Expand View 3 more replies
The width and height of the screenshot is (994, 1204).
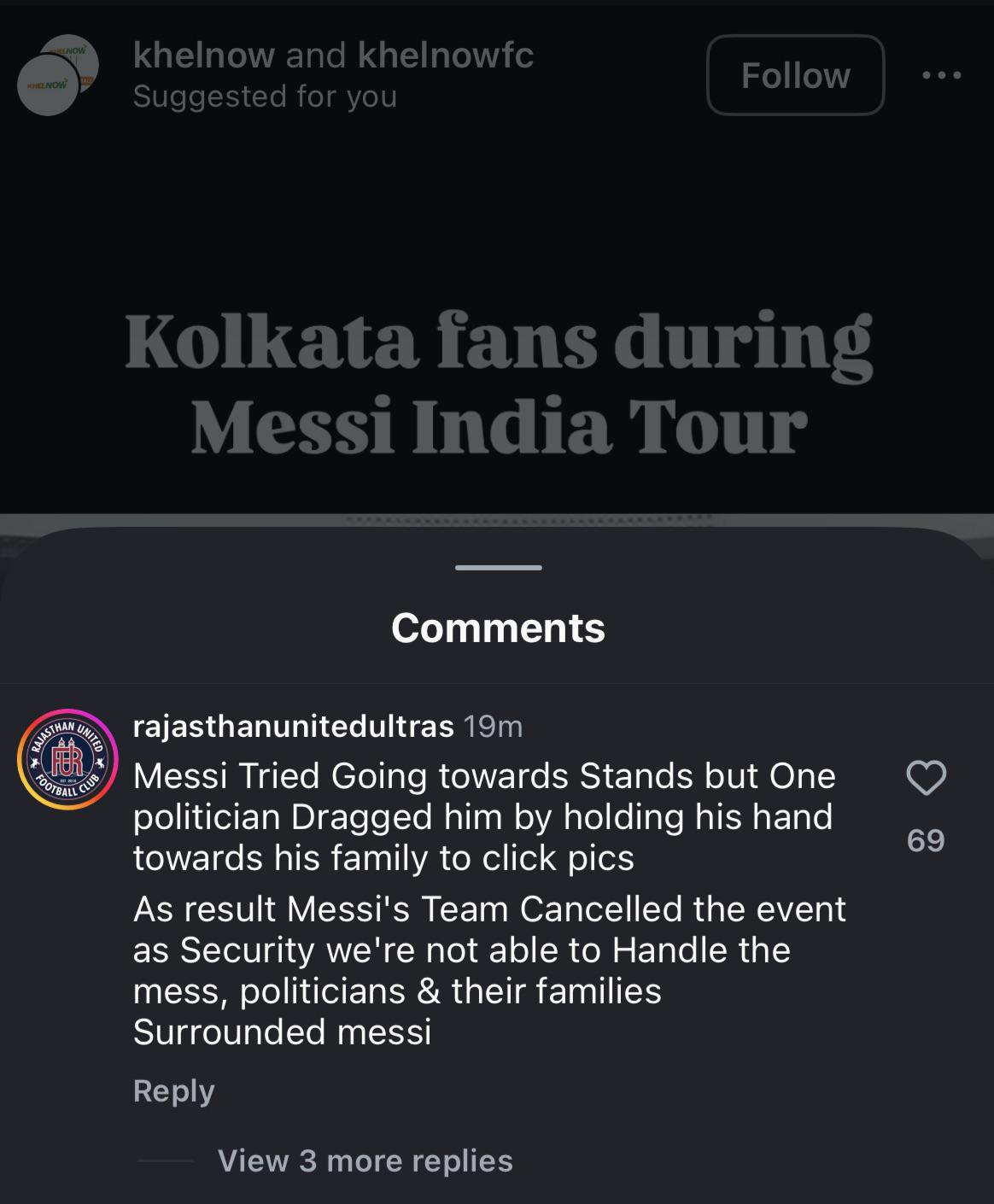click(365, 1160)
